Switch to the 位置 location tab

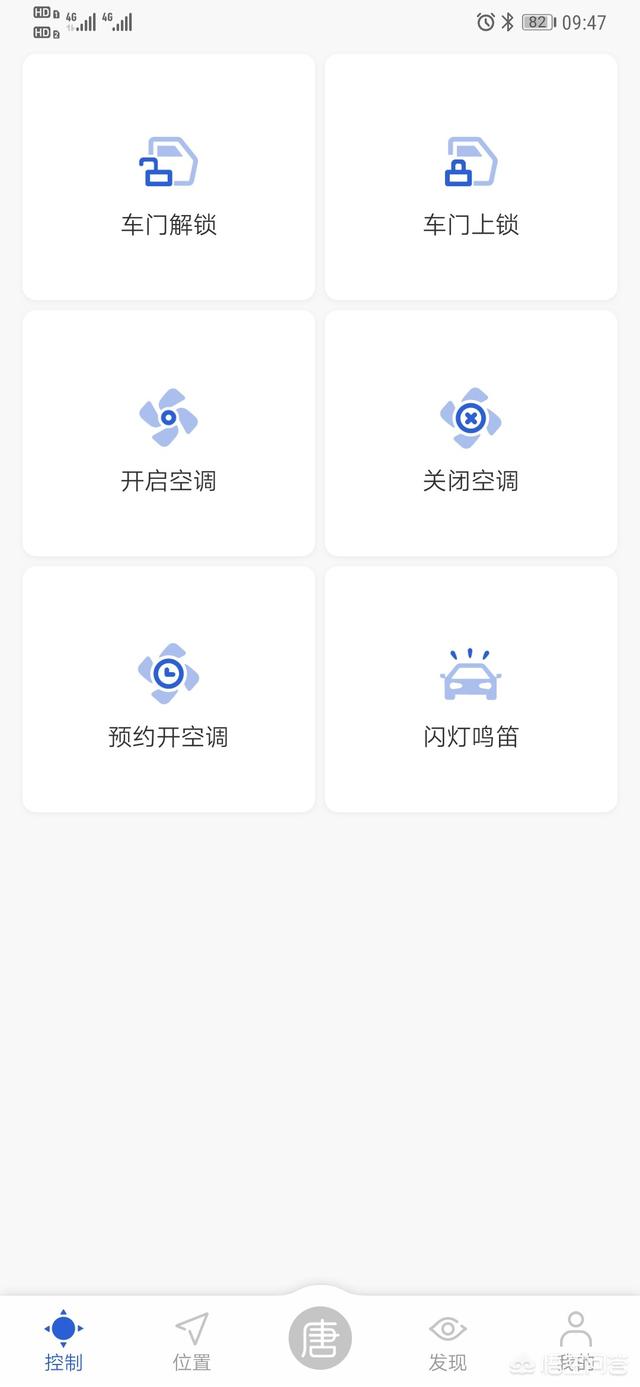point(191,1341)
